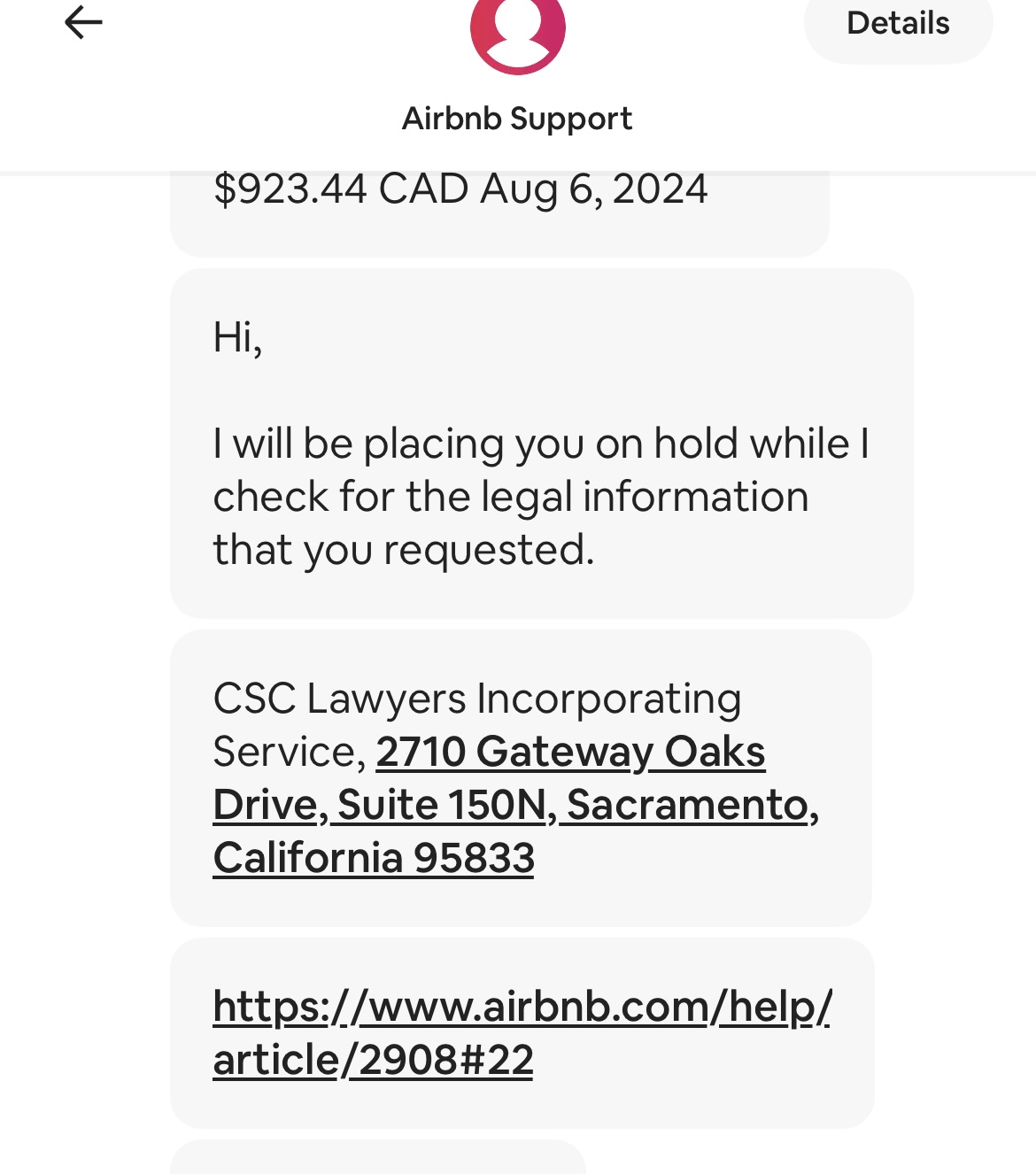
Task: Select the CSC Lawyers Incorporating Service message
Action: tap(522, 776)
